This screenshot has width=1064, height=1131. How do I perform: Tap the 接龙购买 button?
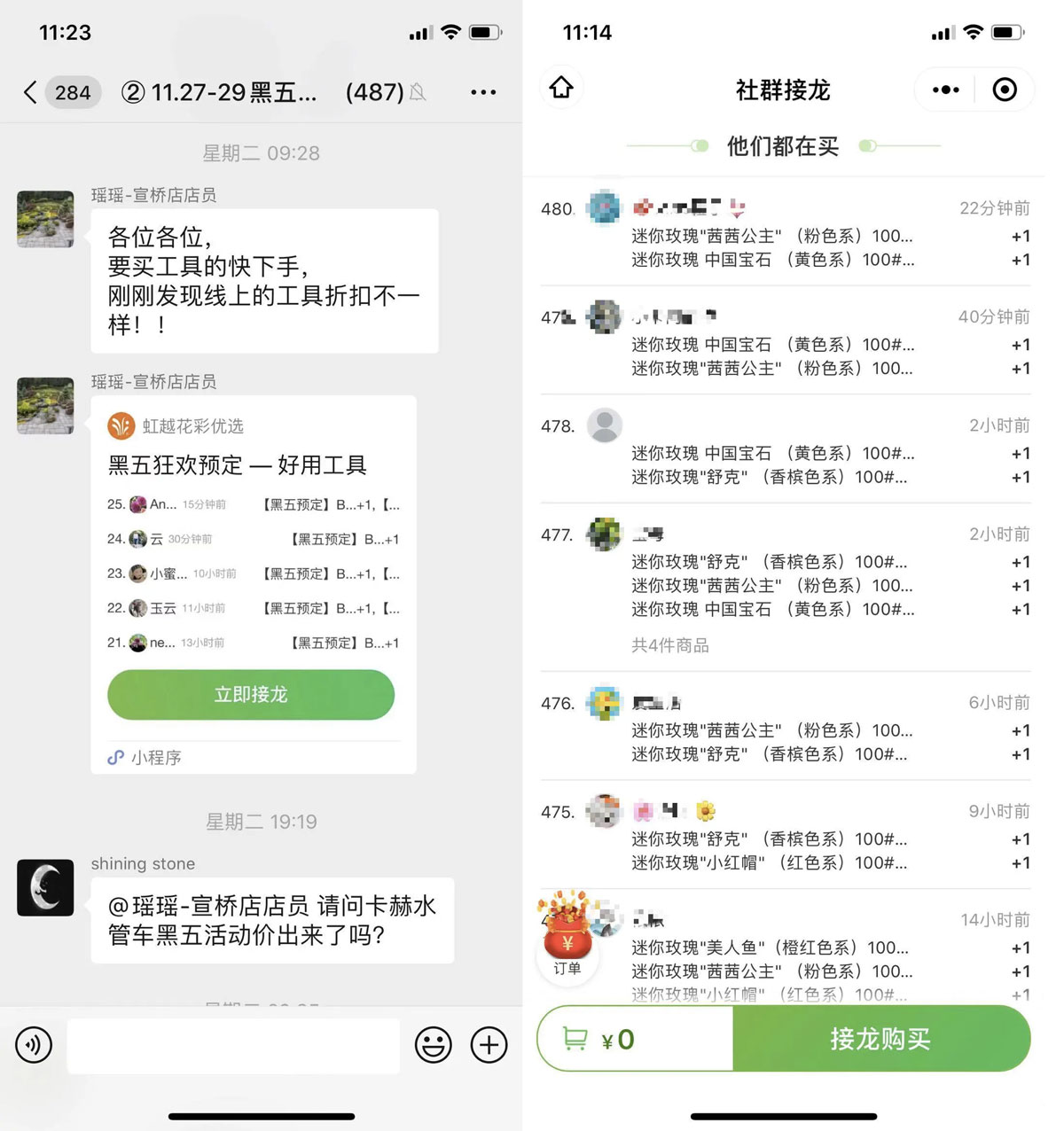tap(880, 1039)
